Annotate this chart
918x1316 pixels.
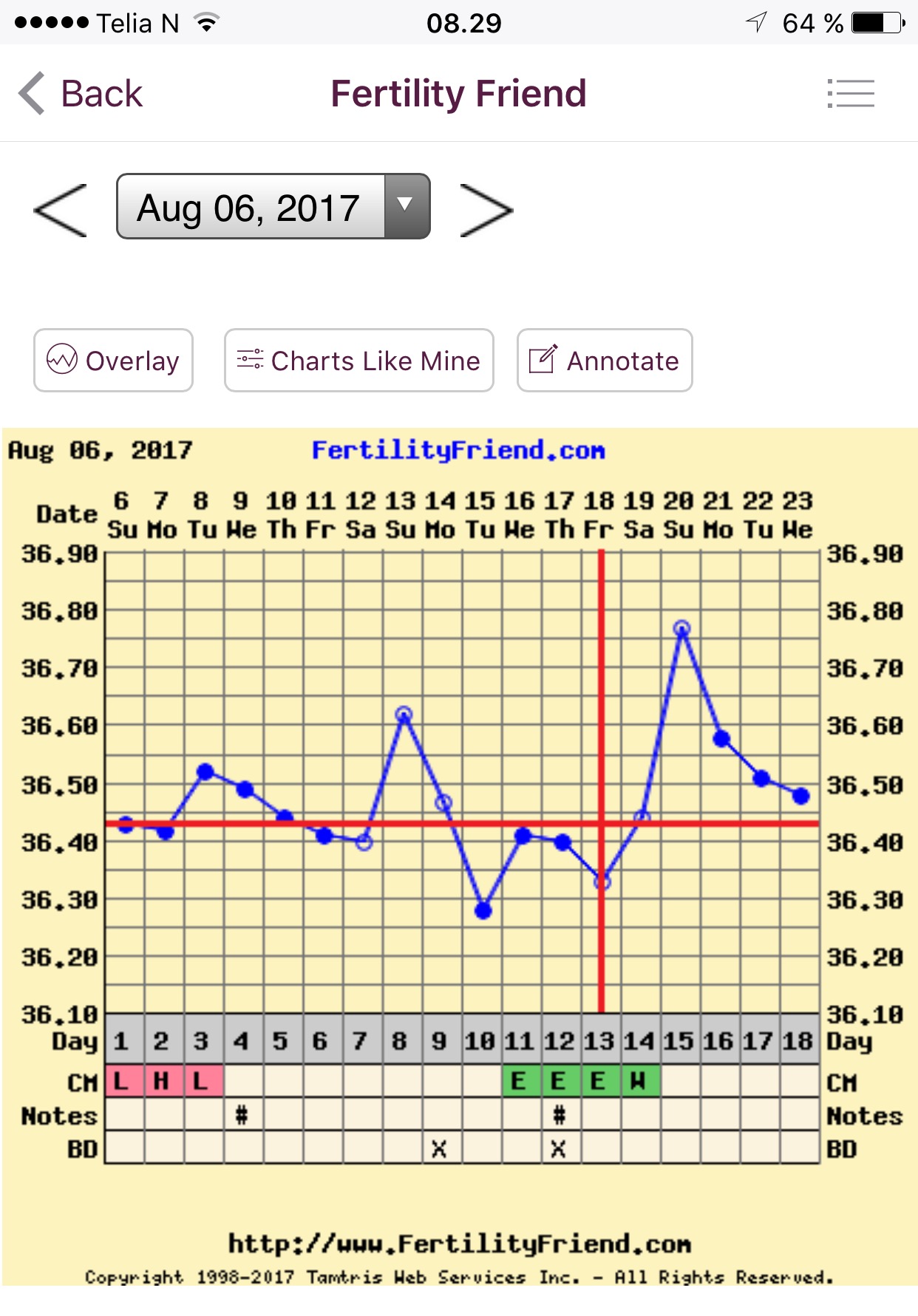605,361
